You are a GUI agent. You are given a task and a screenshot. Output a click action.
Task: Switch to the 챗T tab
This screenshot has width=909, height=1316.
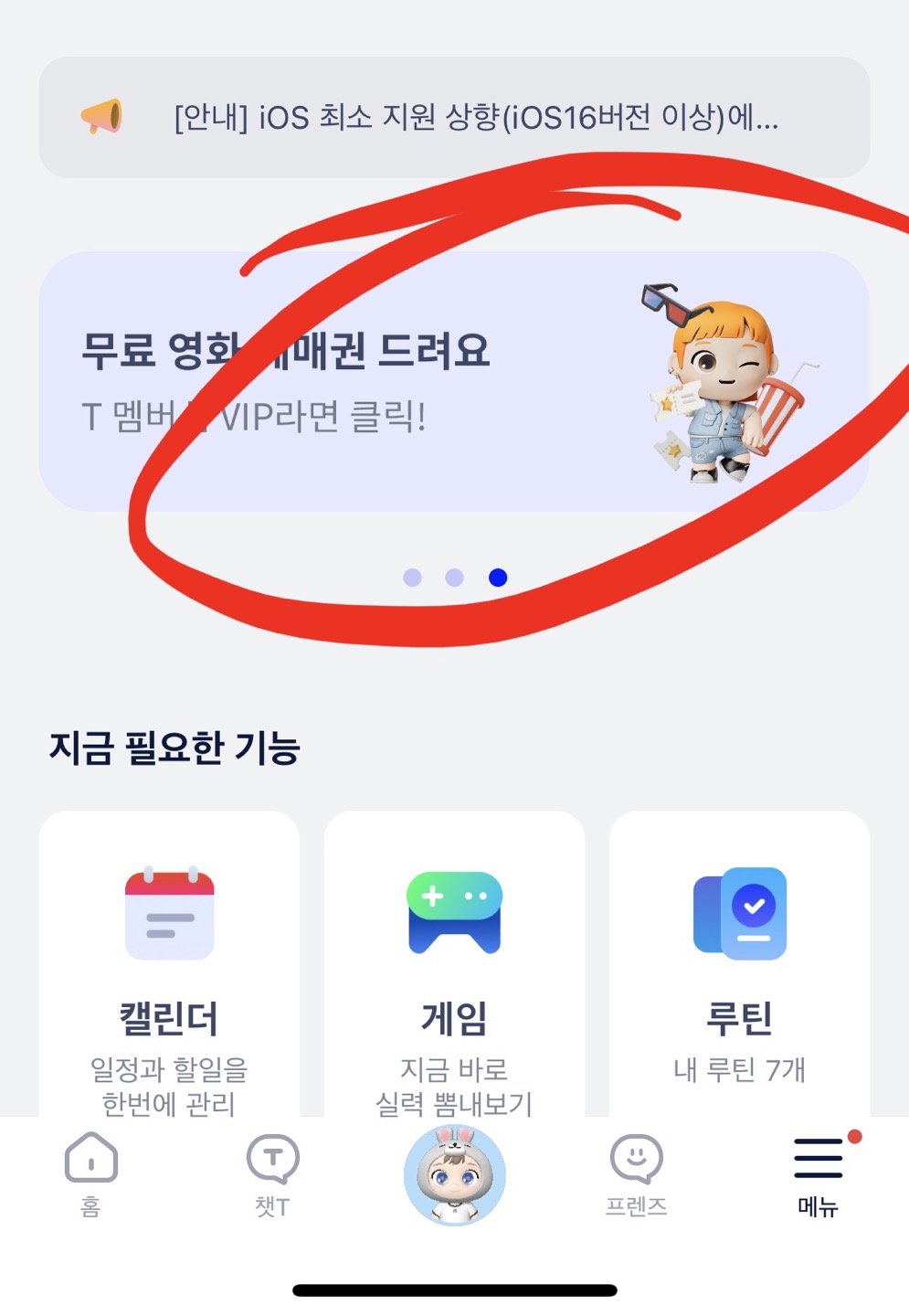(272, 1174)
